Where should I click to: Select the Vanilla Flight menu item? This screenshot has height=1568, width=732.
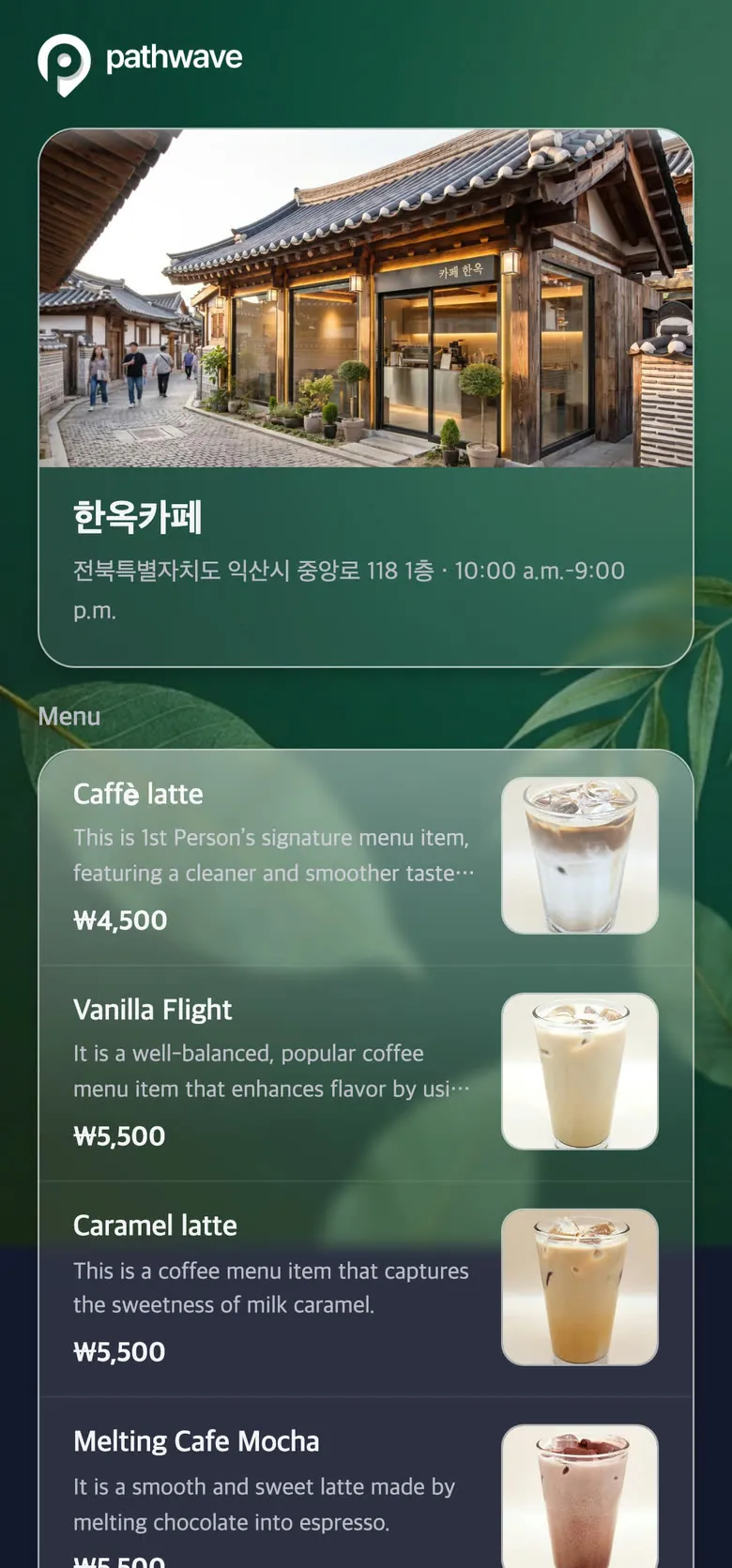tap(366, 1073)
